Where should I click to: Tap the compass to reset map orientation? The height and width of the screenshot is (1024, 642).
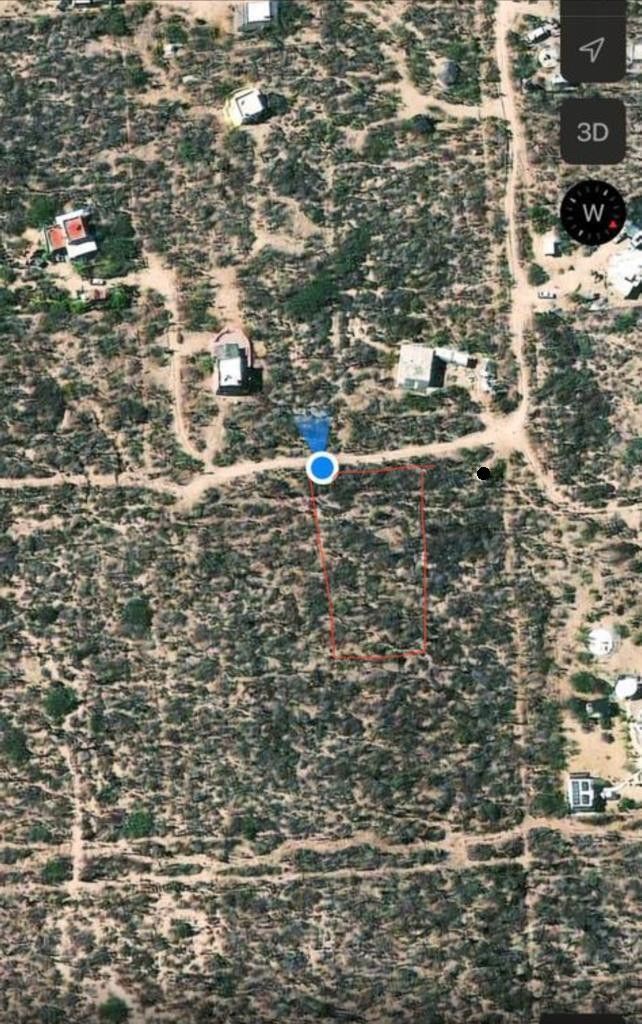tap(593, 213)
